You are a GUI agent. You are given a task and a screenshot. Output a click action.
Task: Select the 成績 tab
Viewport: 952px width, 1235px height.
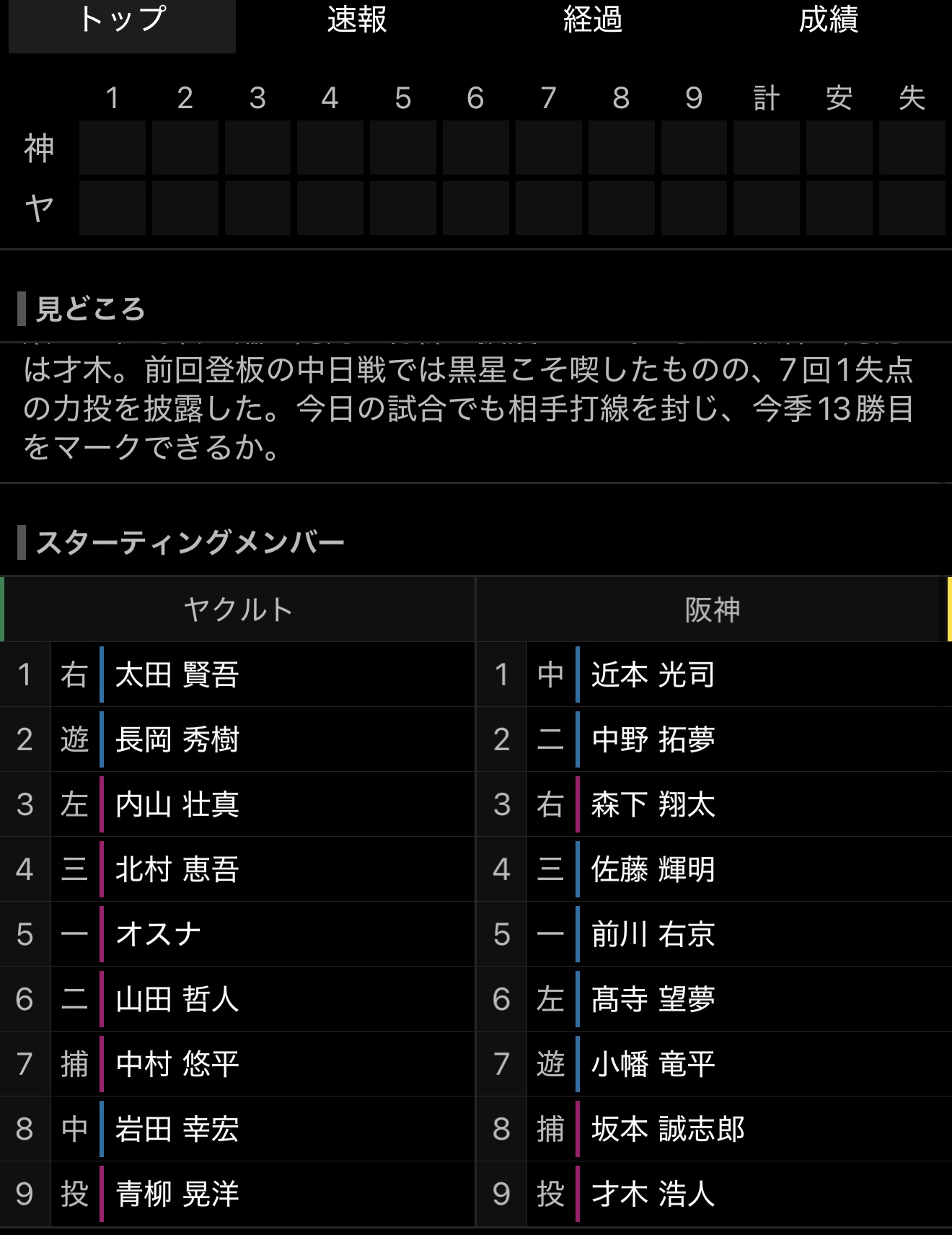tap(828, 20)
